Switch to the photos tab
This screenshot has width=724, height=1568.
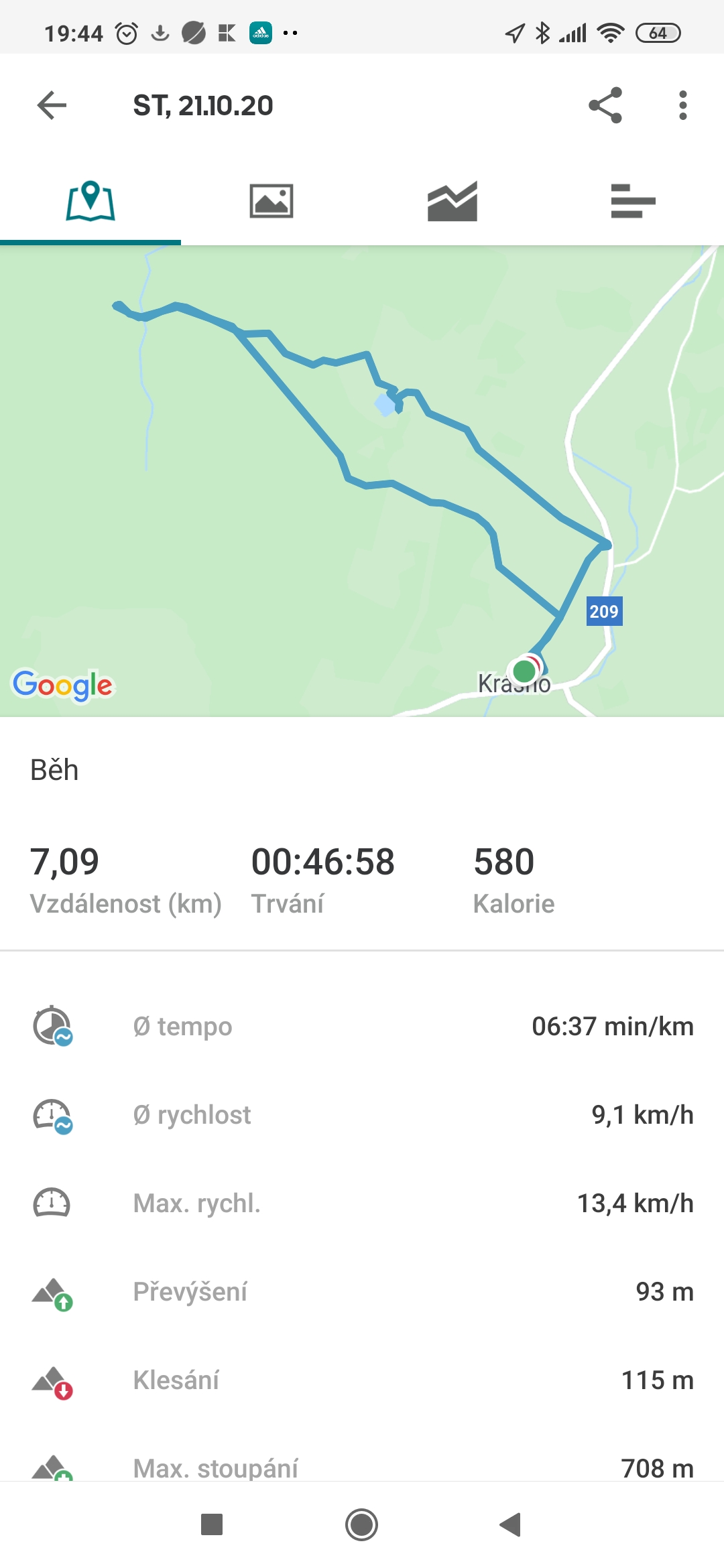point(271,200)
